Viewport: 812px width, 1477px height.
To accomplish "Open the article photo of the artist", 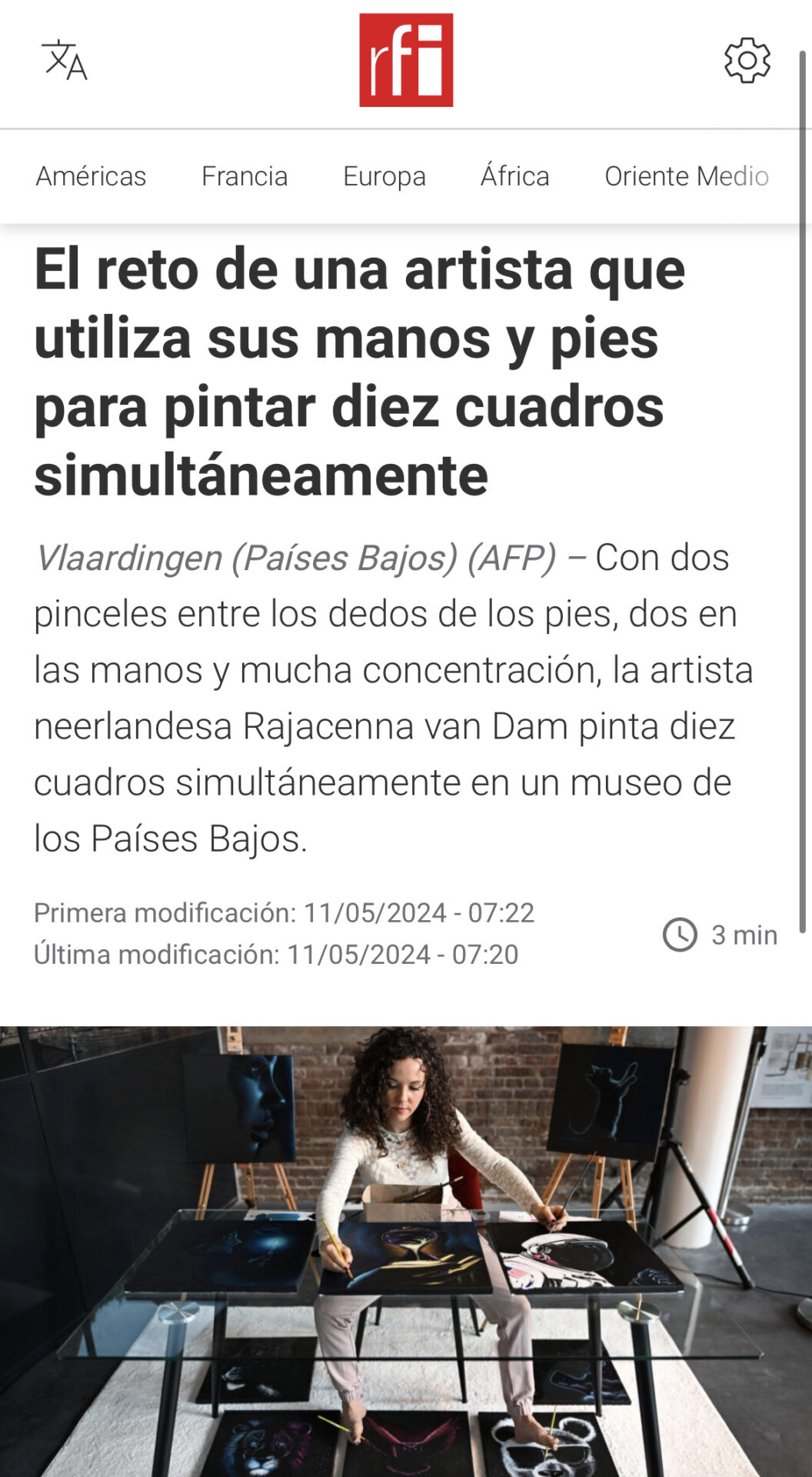I will pos(406,1252).
